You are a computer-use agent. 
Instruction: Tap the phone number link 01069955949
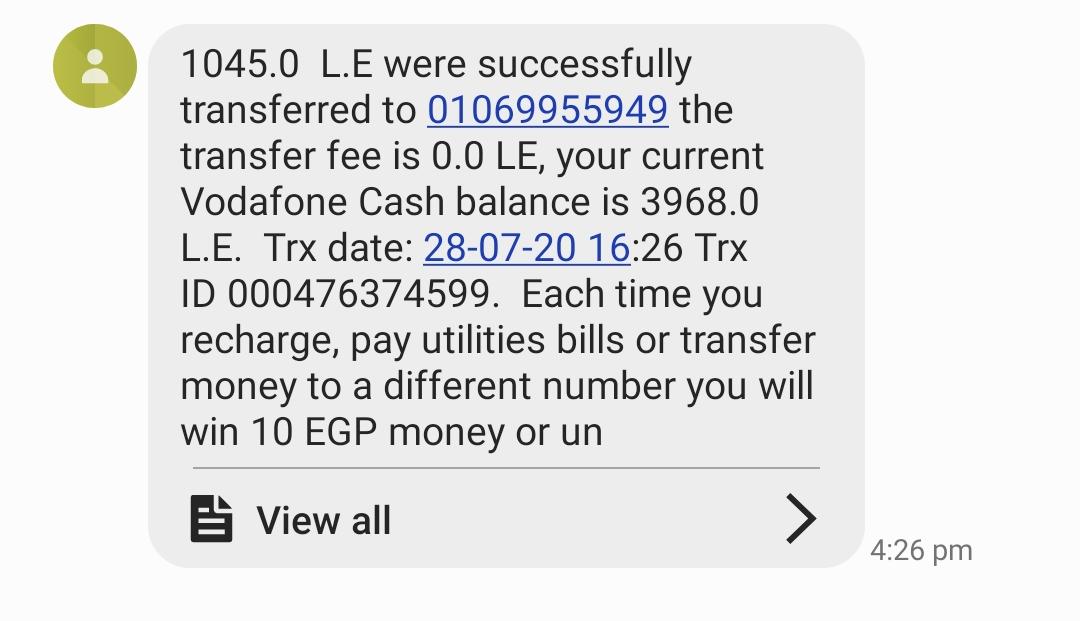pyautogui.click(x=547, y=110)
